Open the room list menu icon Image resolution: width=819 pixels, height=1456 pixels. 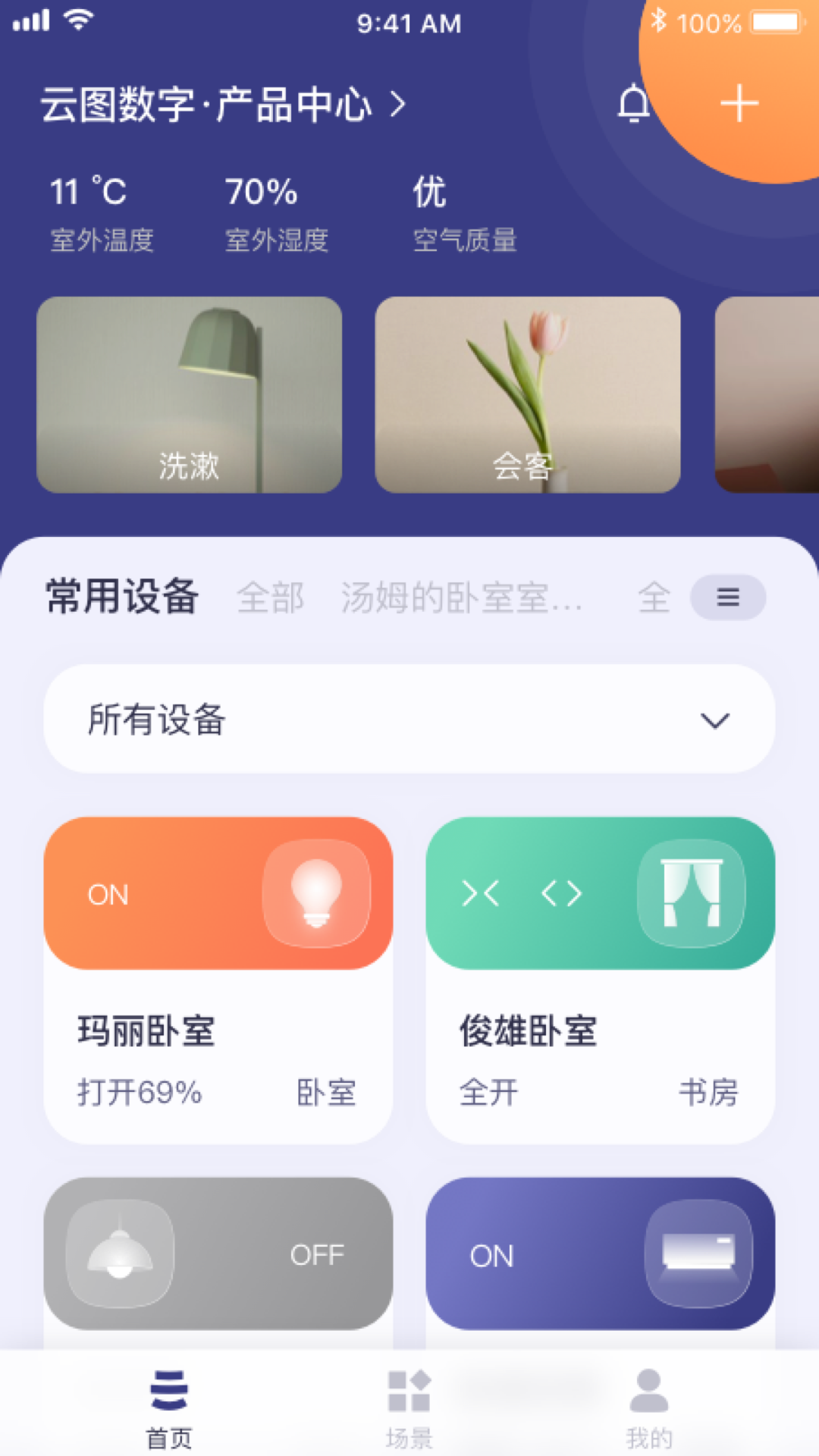pyautogui.click(x=728, y=598)
